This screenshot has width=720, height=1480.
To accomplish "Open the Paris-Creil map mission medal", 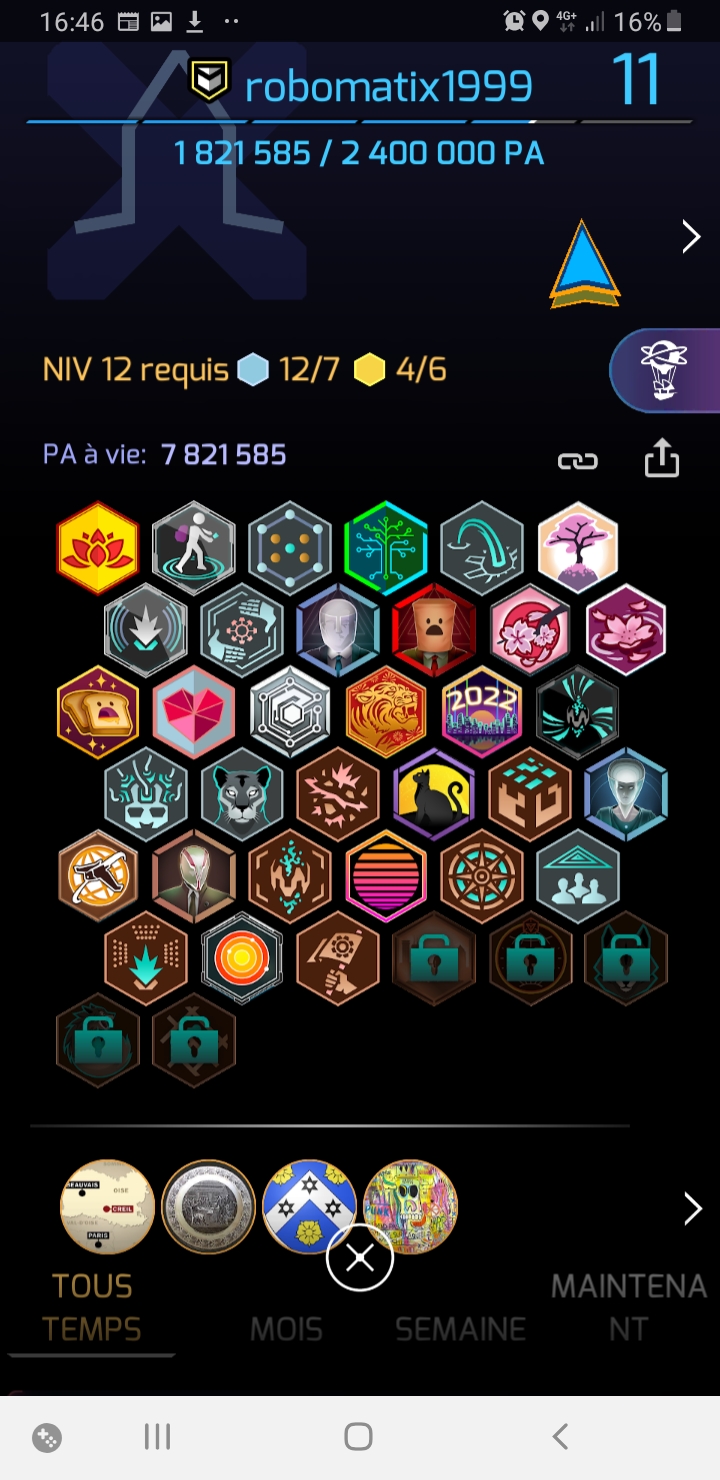I will click(x=107, y=1207).
